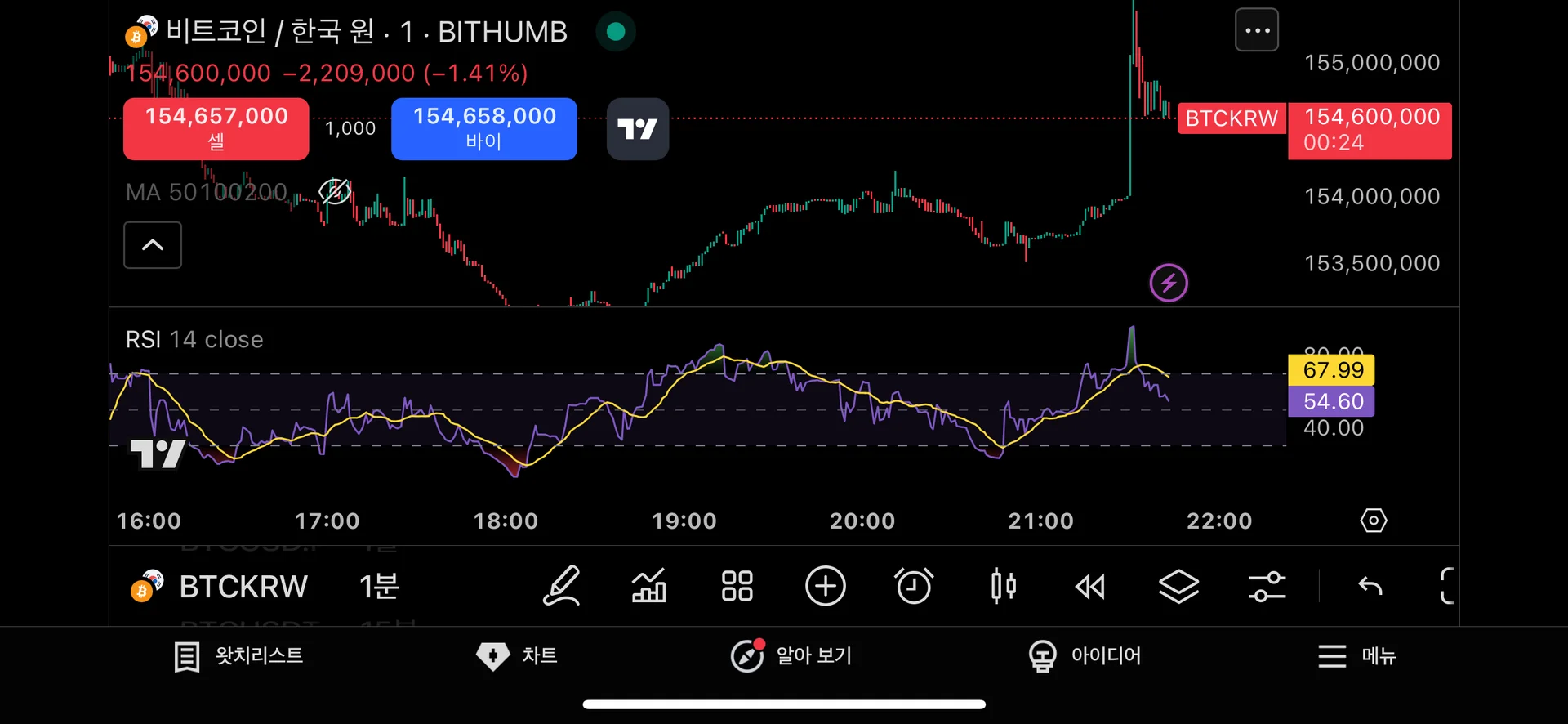Undo the last chart action
The image size is (1568, 724).
tap(1370, 587)
